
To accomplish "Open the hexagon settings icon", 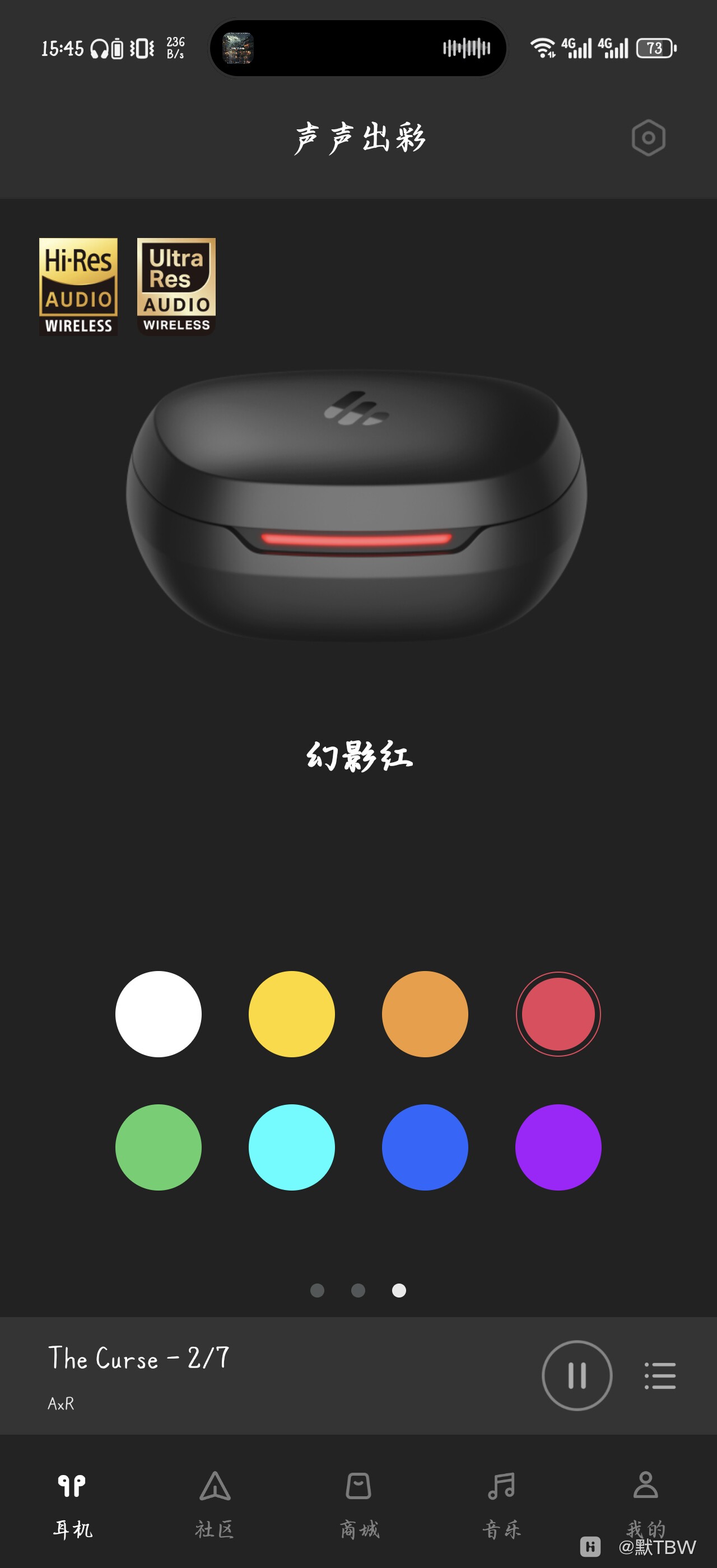I will point(648,138).
